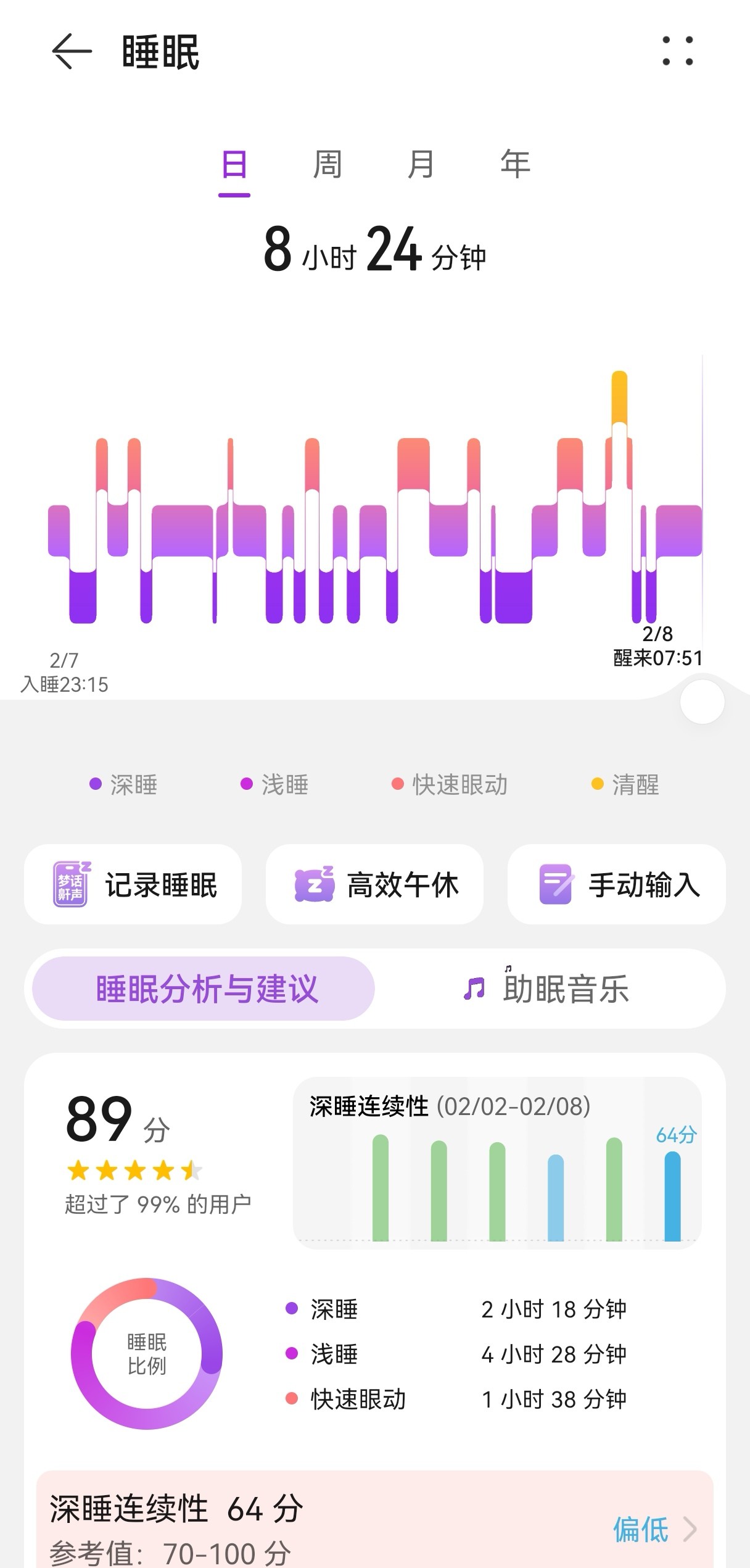Select the 睡眠分析与建议 tab
This screenshot has width=750, height=1568.
204,989
